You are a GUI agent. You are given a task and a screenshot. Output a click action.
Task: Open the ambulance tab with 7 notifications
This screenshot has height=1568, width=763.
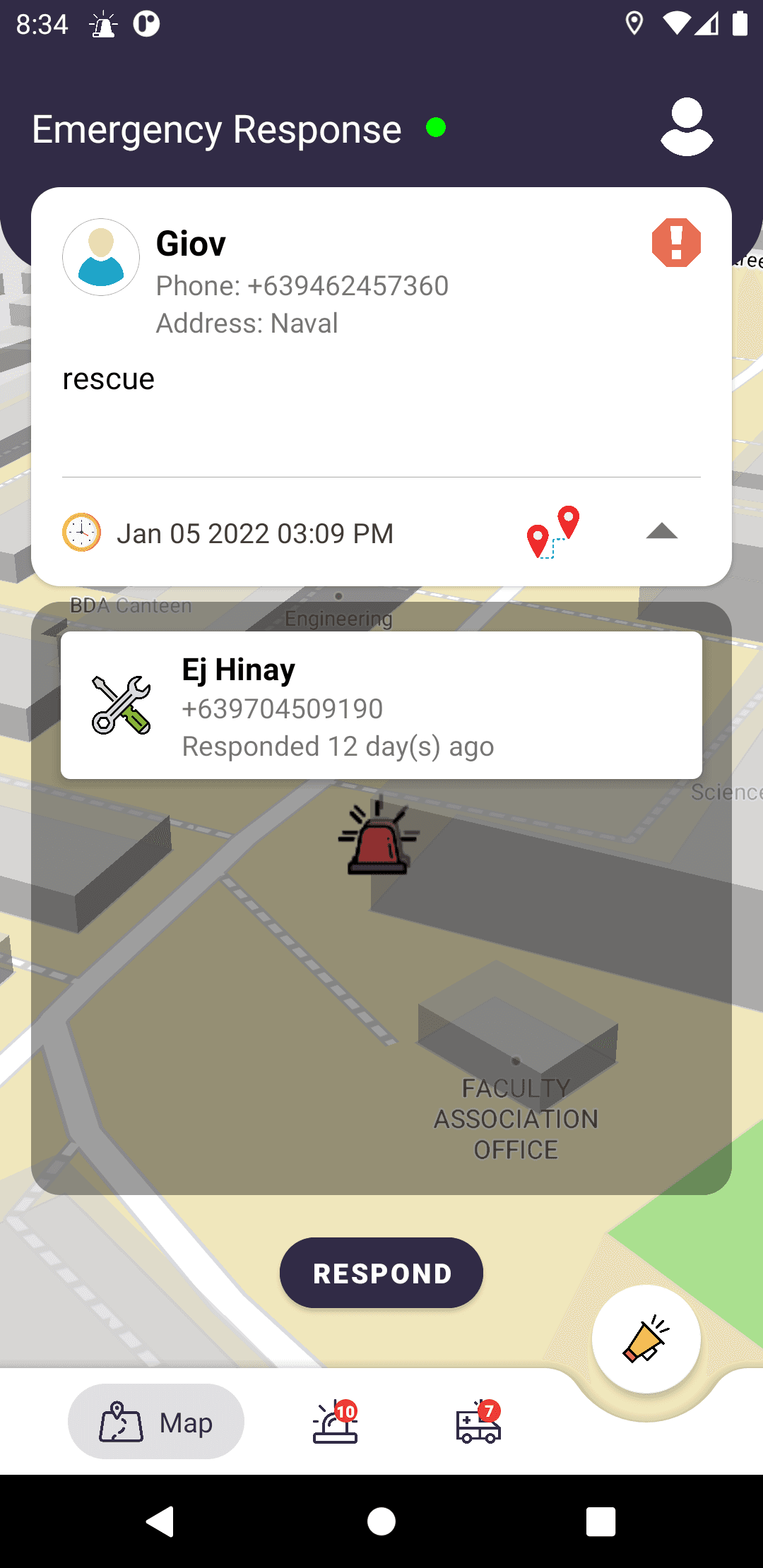tap(477, 1421)
